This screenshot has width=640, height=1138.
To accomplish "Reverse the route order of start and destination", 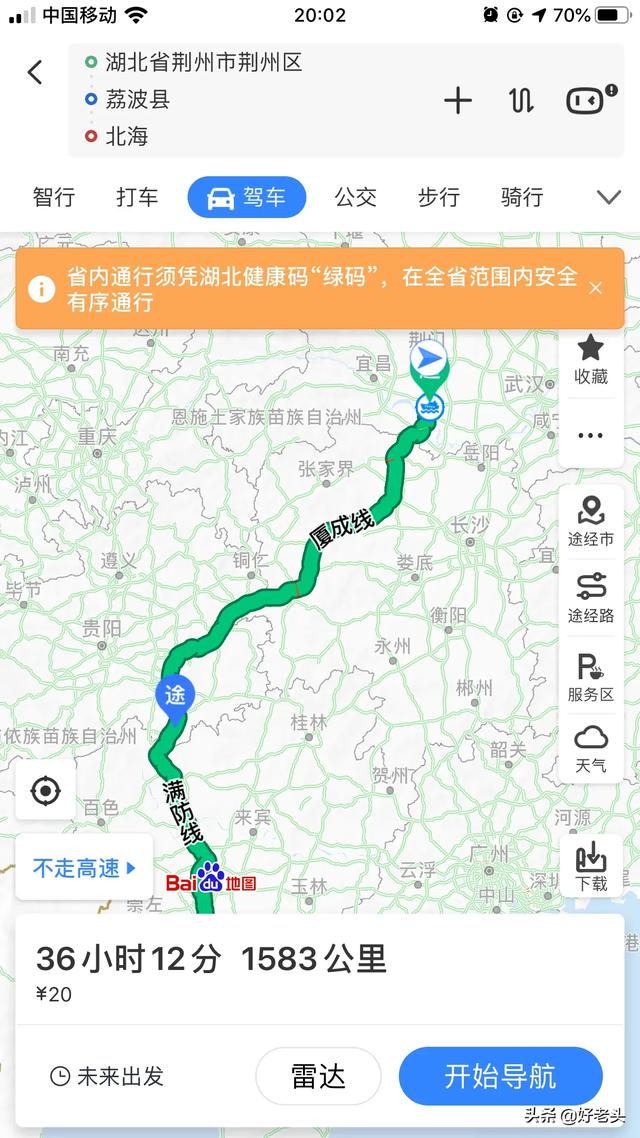I will (521, 100).
